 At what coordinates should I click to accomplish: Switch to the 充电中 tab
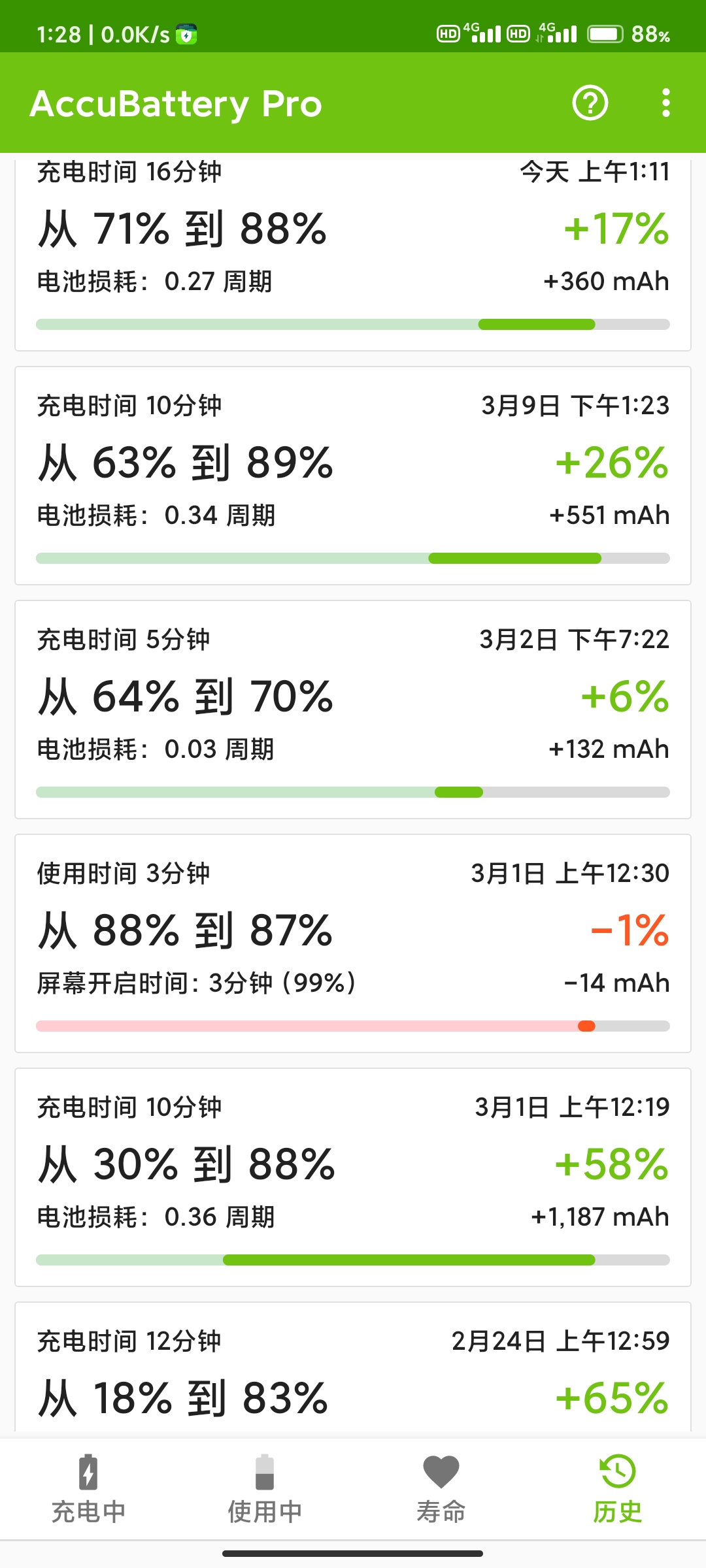[88, 1490]
